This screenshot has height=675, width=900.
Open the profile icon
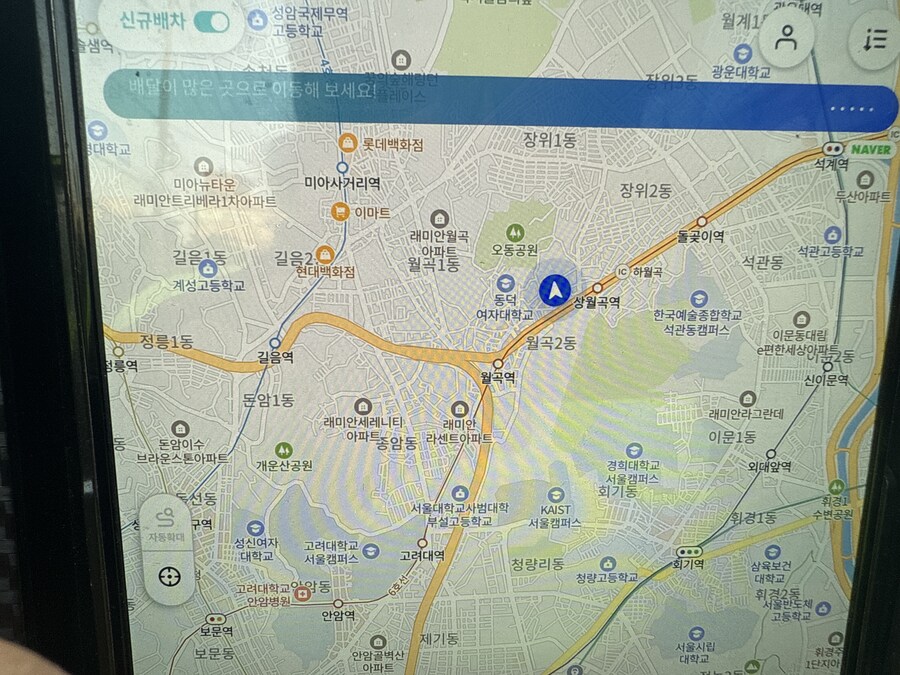point(787,39)
